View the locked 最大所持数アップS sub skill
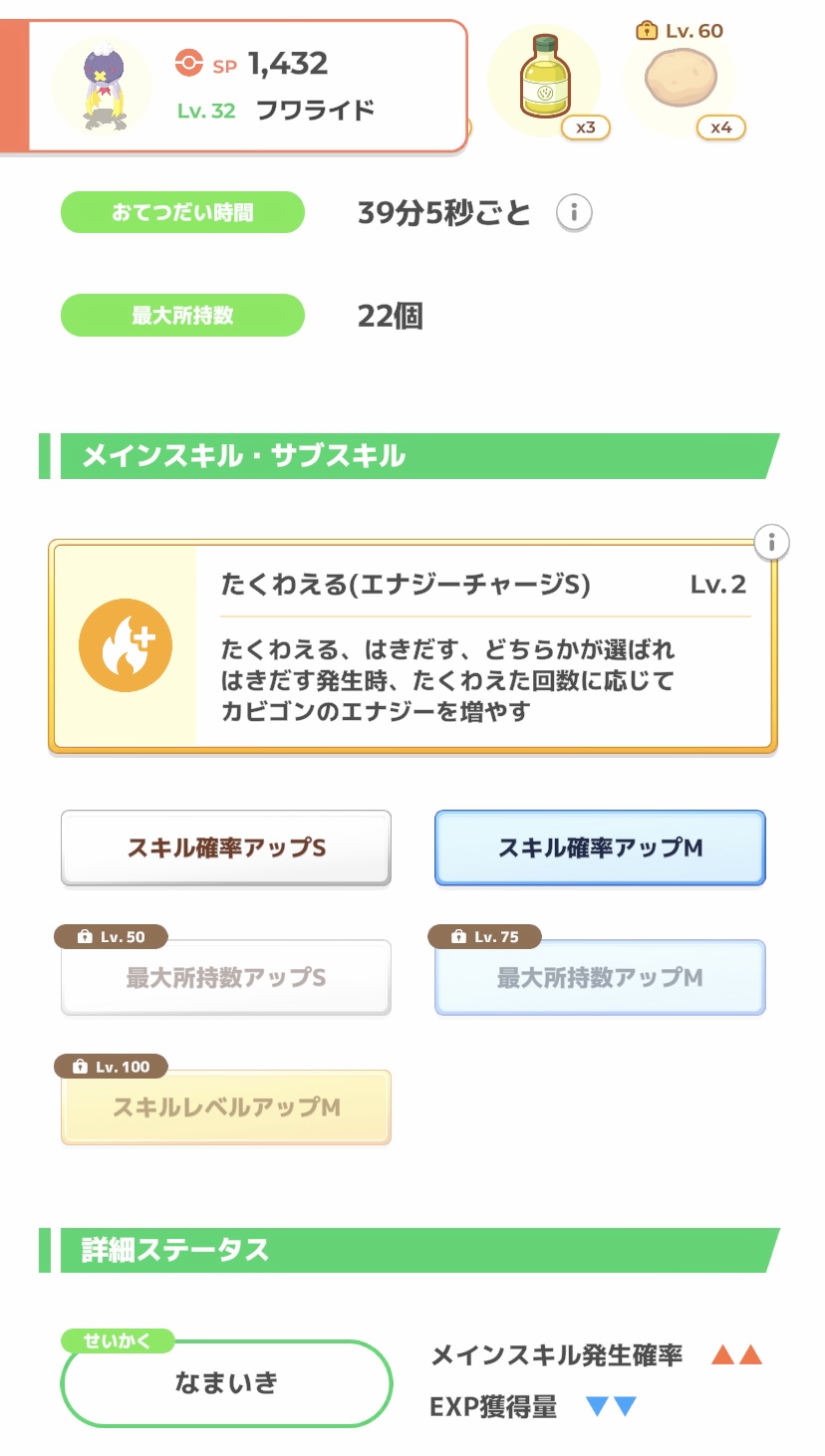The image size is (825, 1456). point(226,978)
